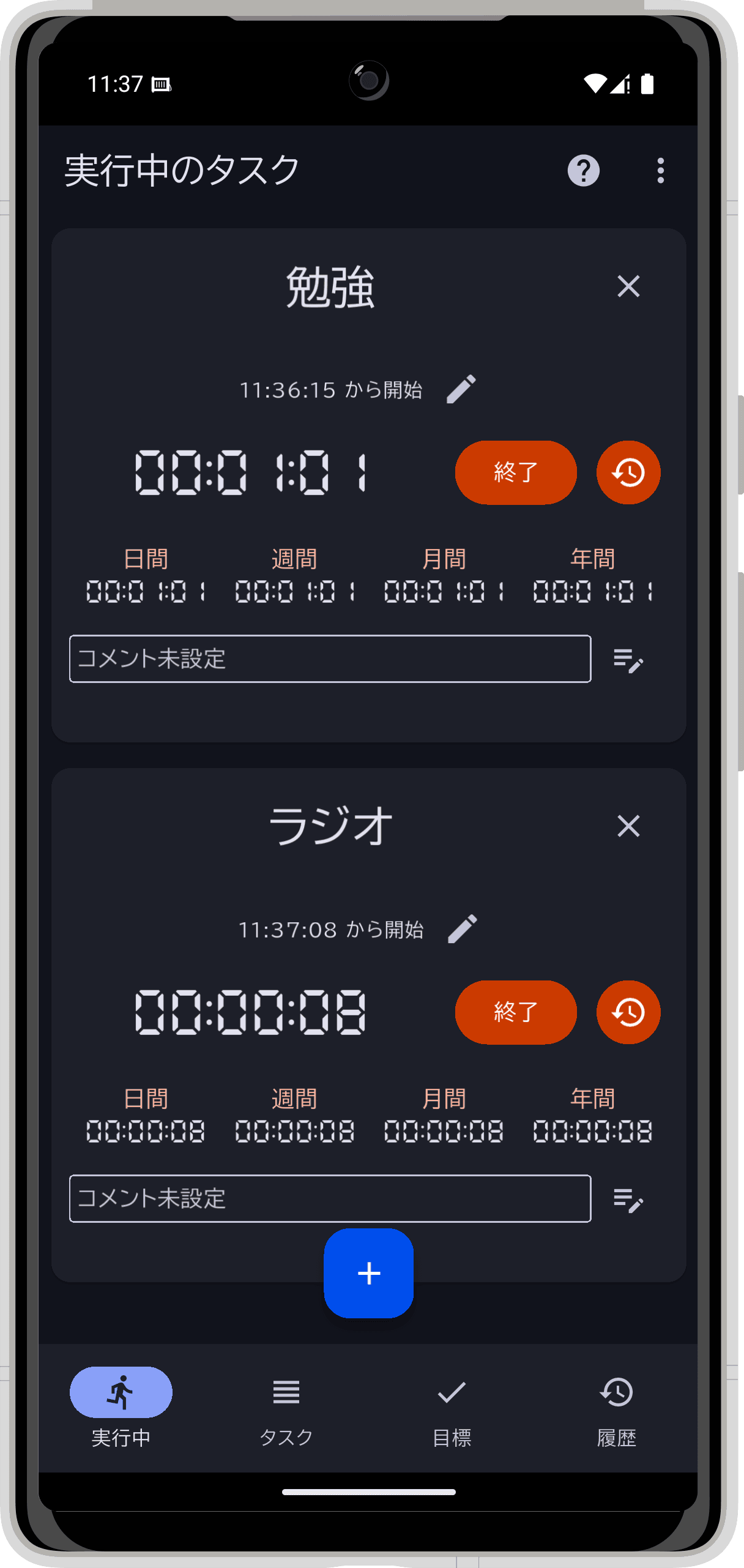
Task: Tap the orange history button for ラジオ
Action: [x=628, y=1012]
